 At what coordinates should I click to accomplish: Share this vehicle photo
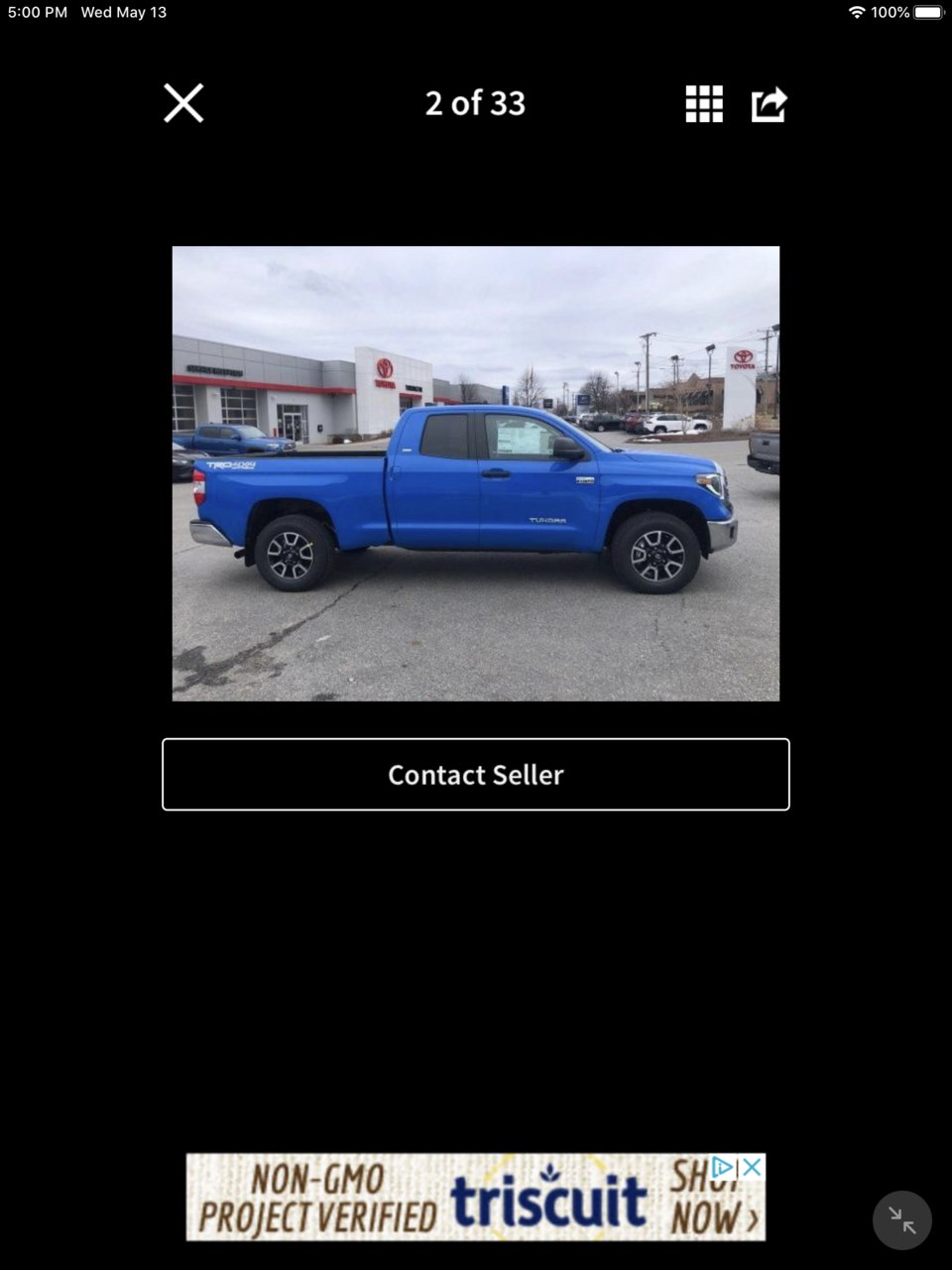770,103
